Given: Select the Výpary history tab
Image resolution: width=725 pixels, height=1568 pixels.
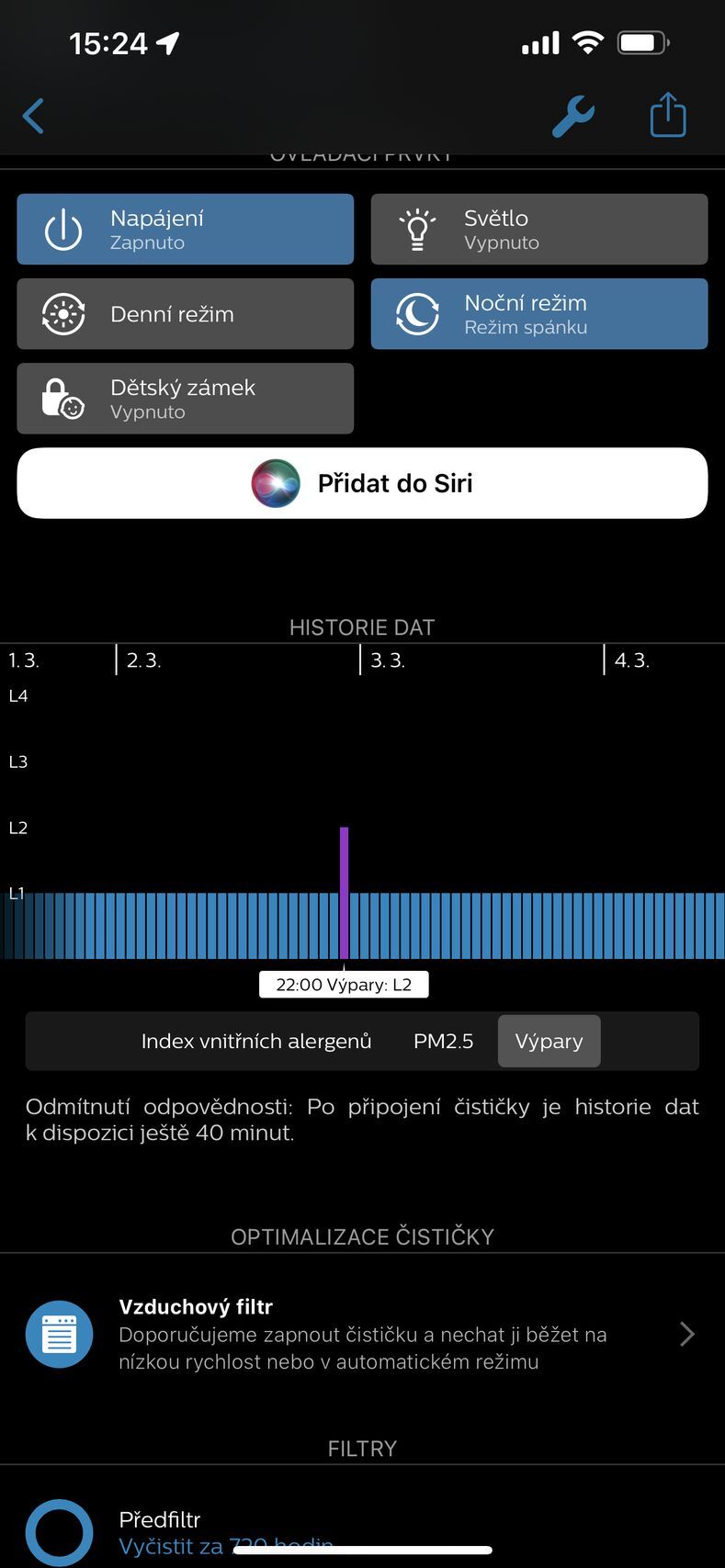Looking at the screenshot, I should pos(549,1042).
